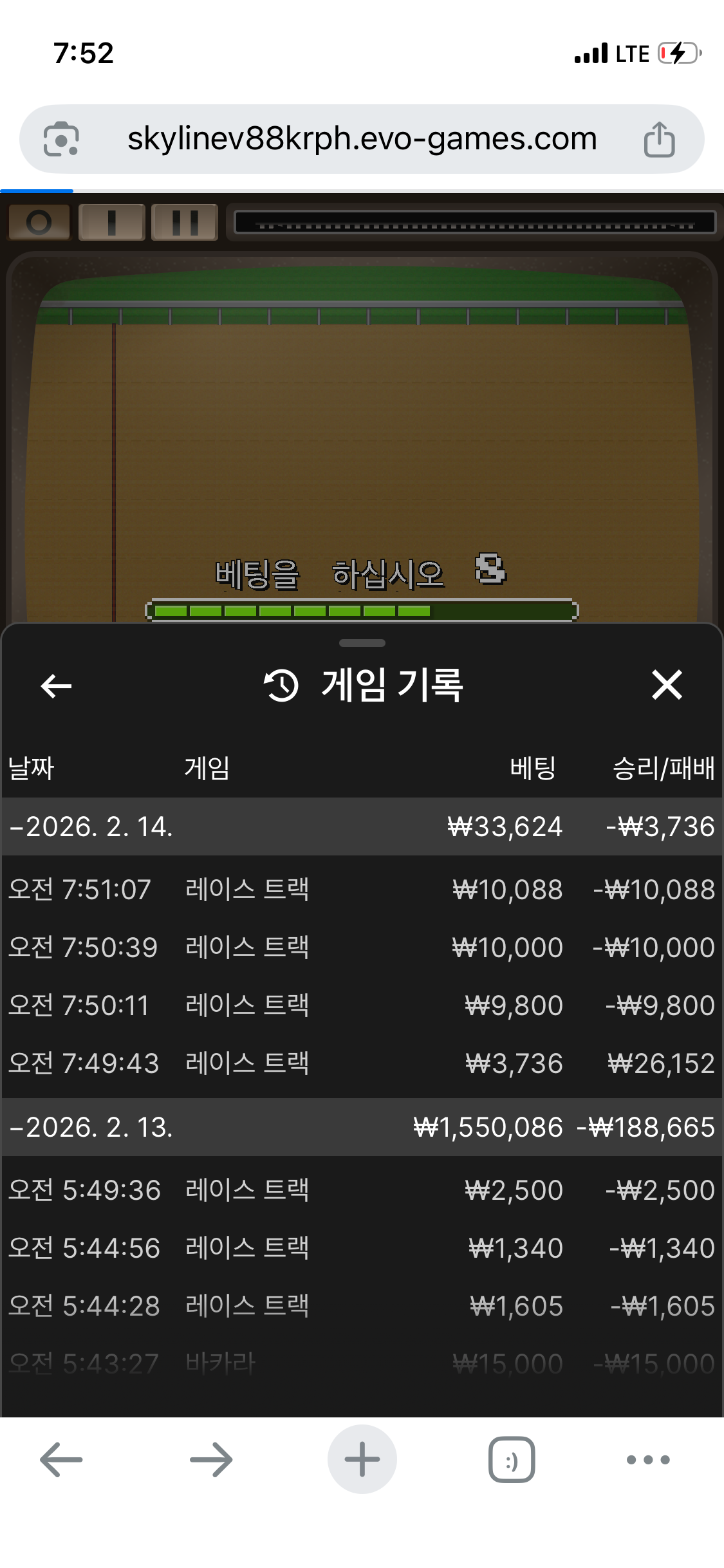Select the 오전 5:44:28 레이스 트랙 row
Screen dimensions: 724x1568
tap(362, 1306)
